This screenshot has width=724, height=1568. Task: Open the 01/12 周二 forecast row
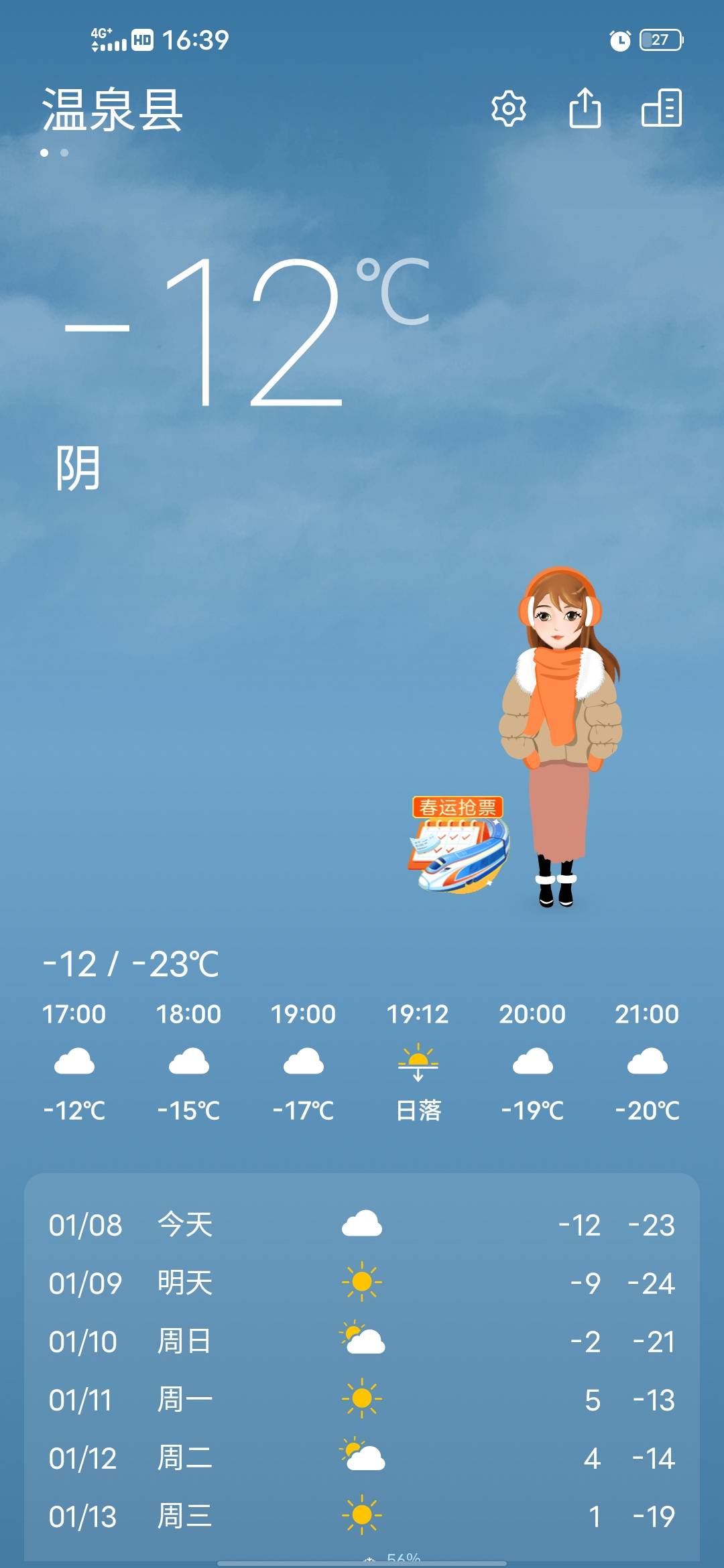tap(362, 1458)
